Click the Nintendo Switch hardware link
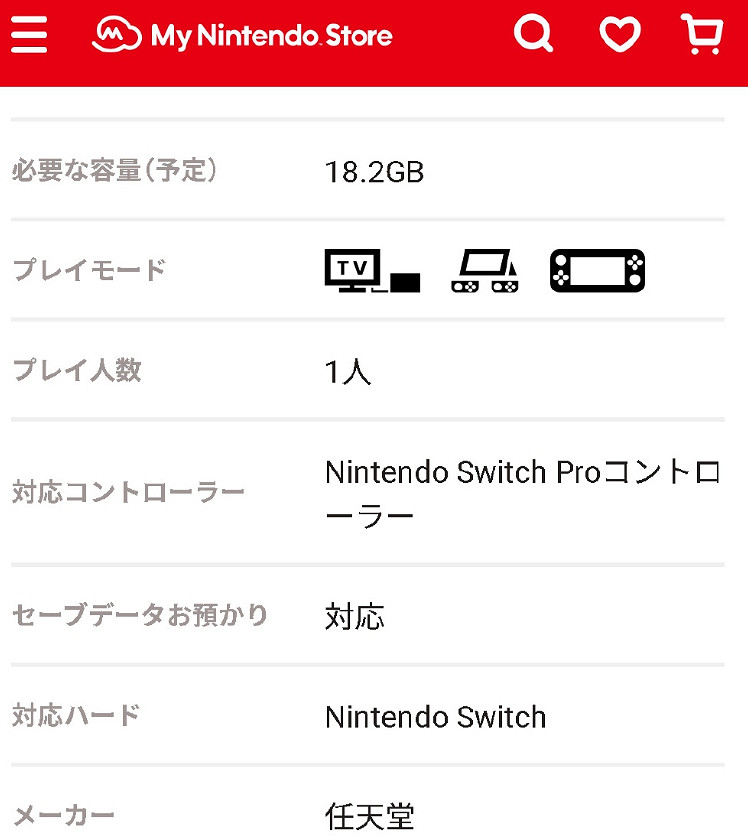Screen dimensions: 748x838 point(434,717)
